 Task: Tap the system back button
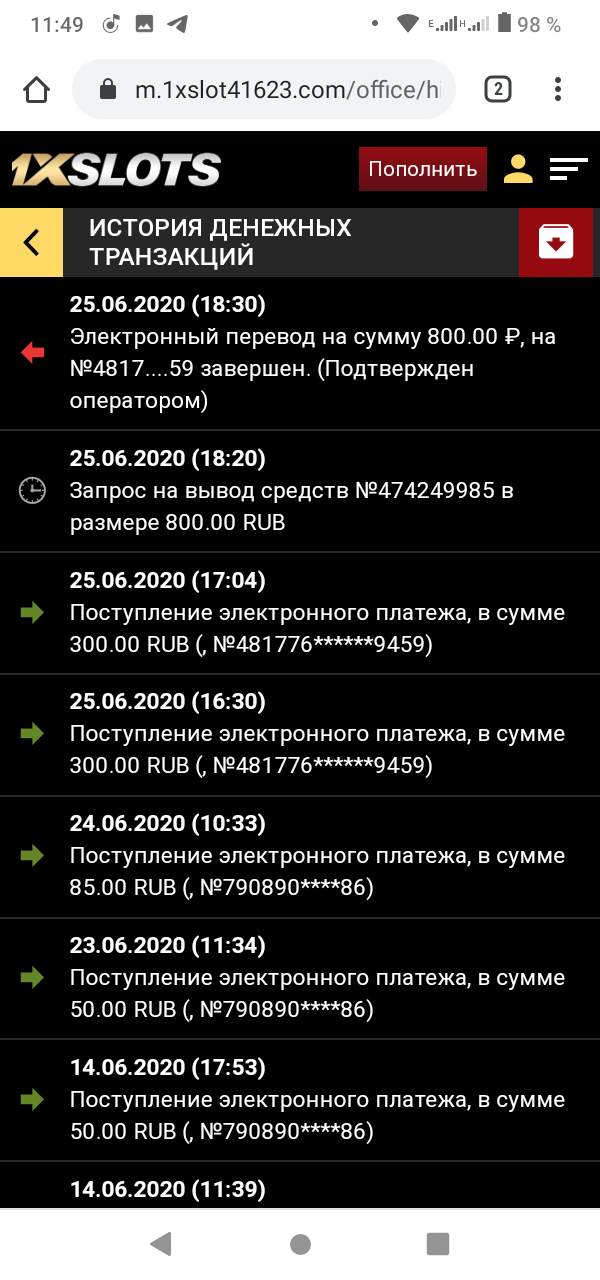tap(160, 1244)
